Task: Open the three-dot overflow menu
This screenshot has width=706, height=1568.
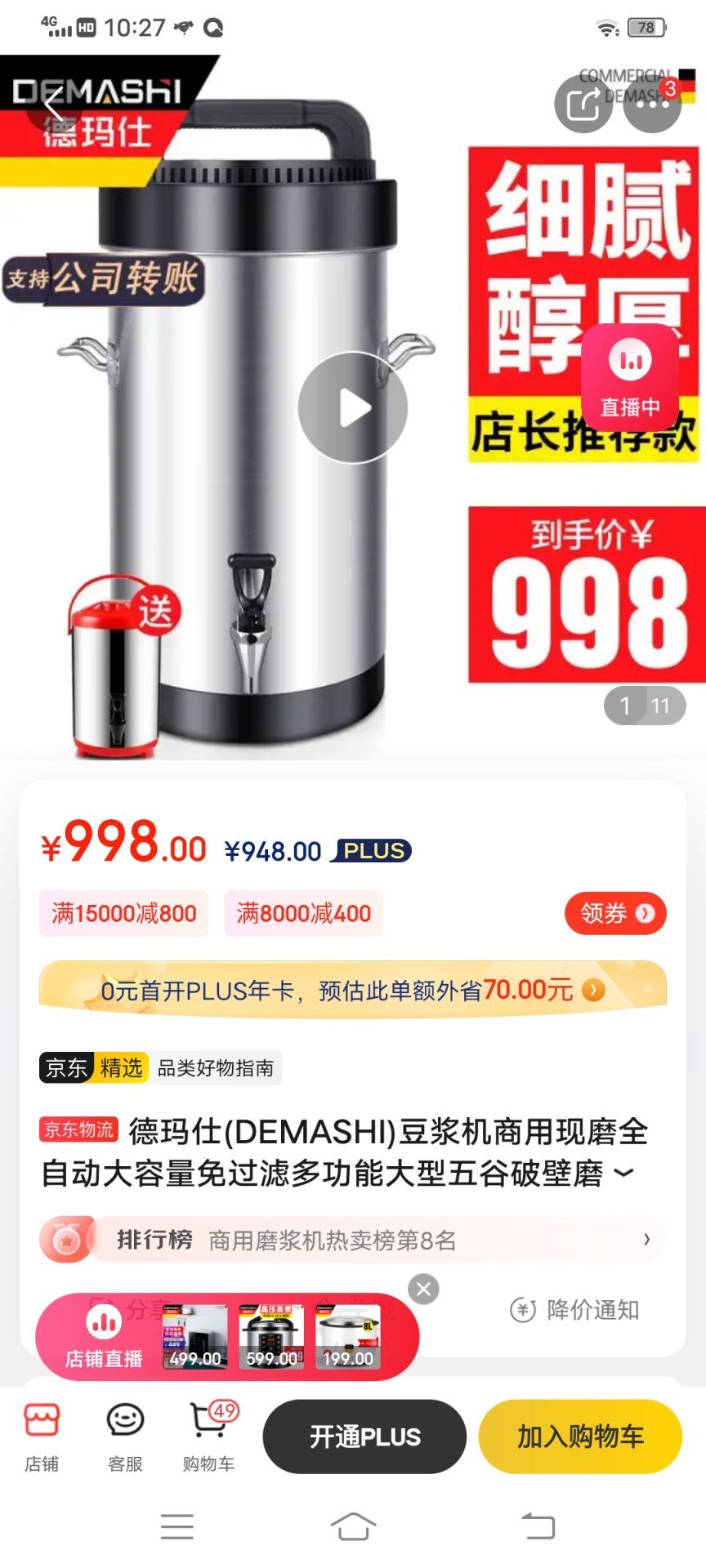Action: (652, 104)
